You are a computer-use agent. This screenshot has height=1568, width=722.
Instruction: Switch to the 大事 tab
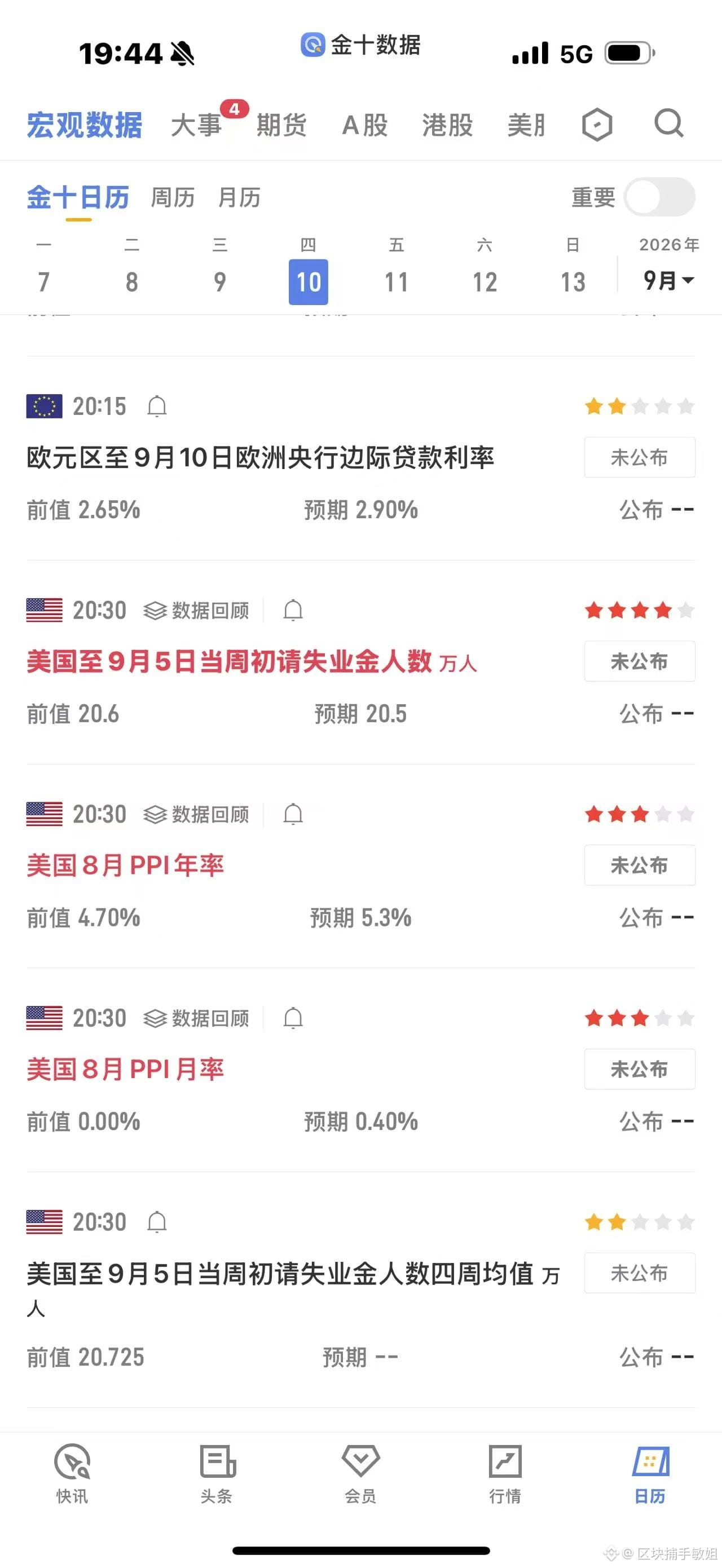[x=196, y=125]
